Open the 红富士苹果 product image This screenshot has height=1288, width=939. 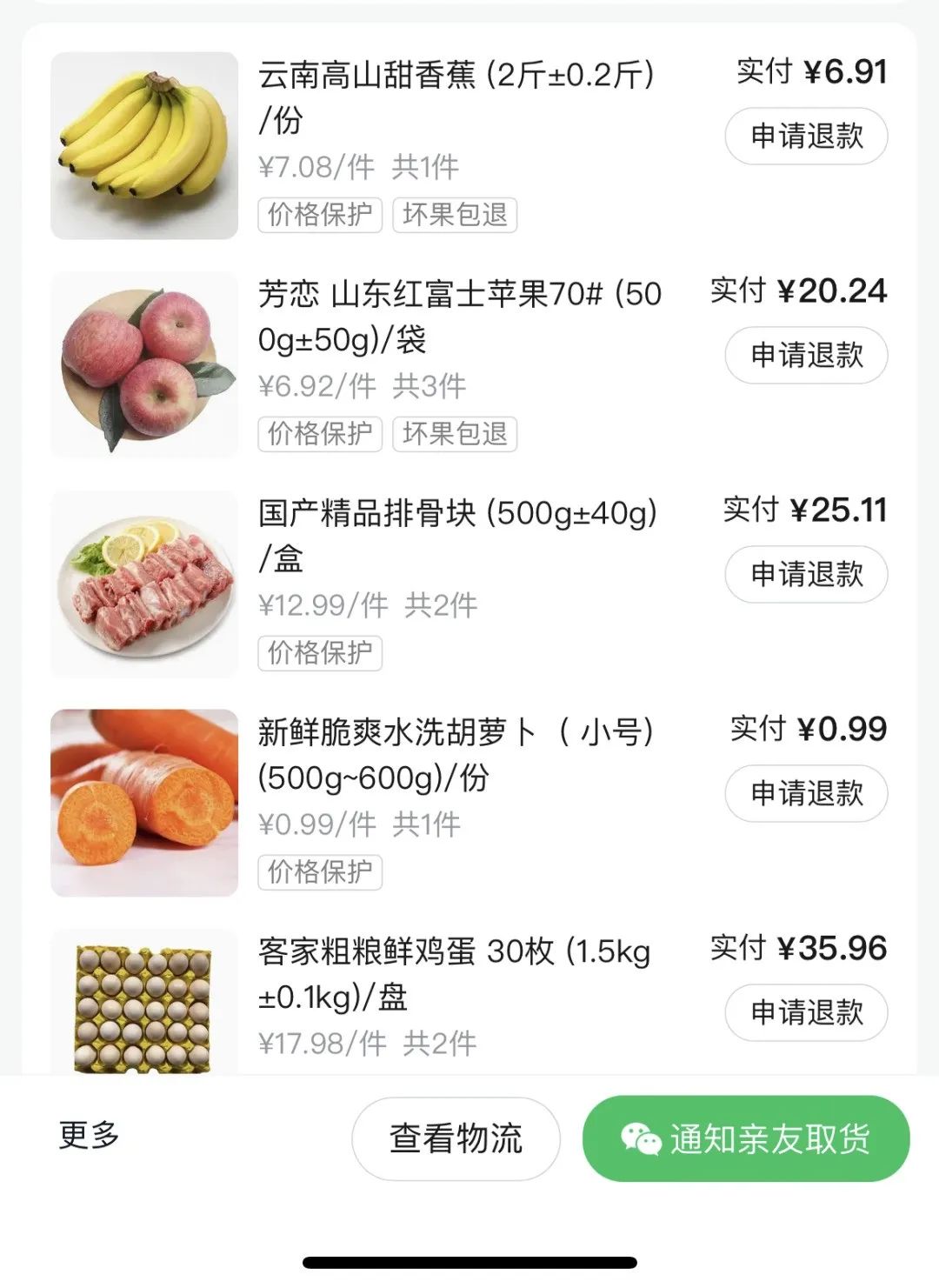click(144, 364)
